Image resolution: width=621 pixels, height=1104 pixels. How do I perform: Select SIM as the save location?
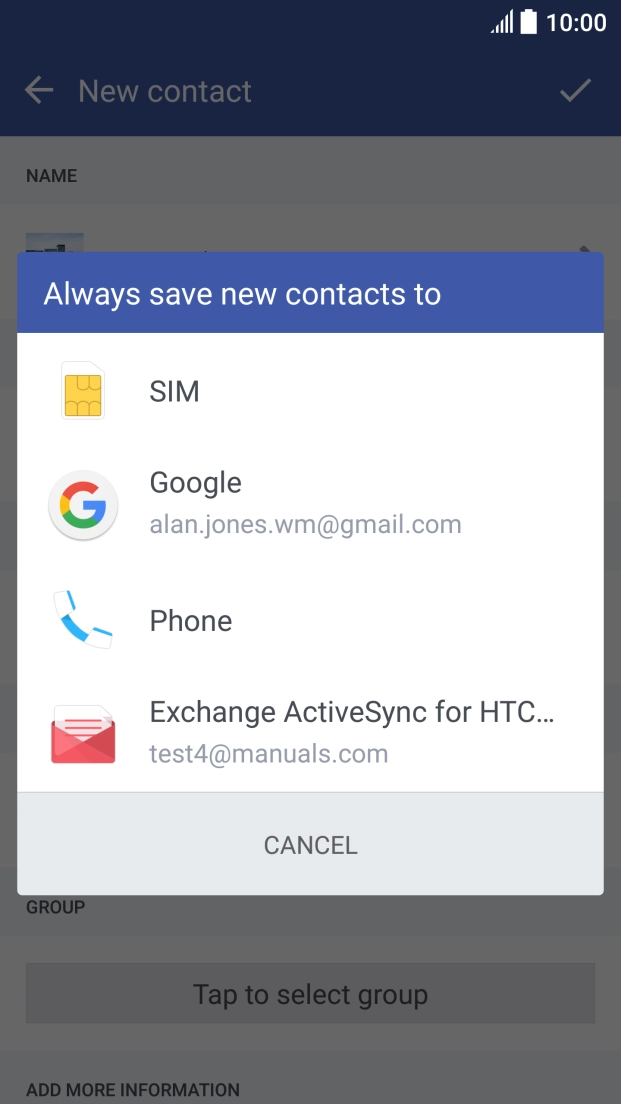point(310,391)
